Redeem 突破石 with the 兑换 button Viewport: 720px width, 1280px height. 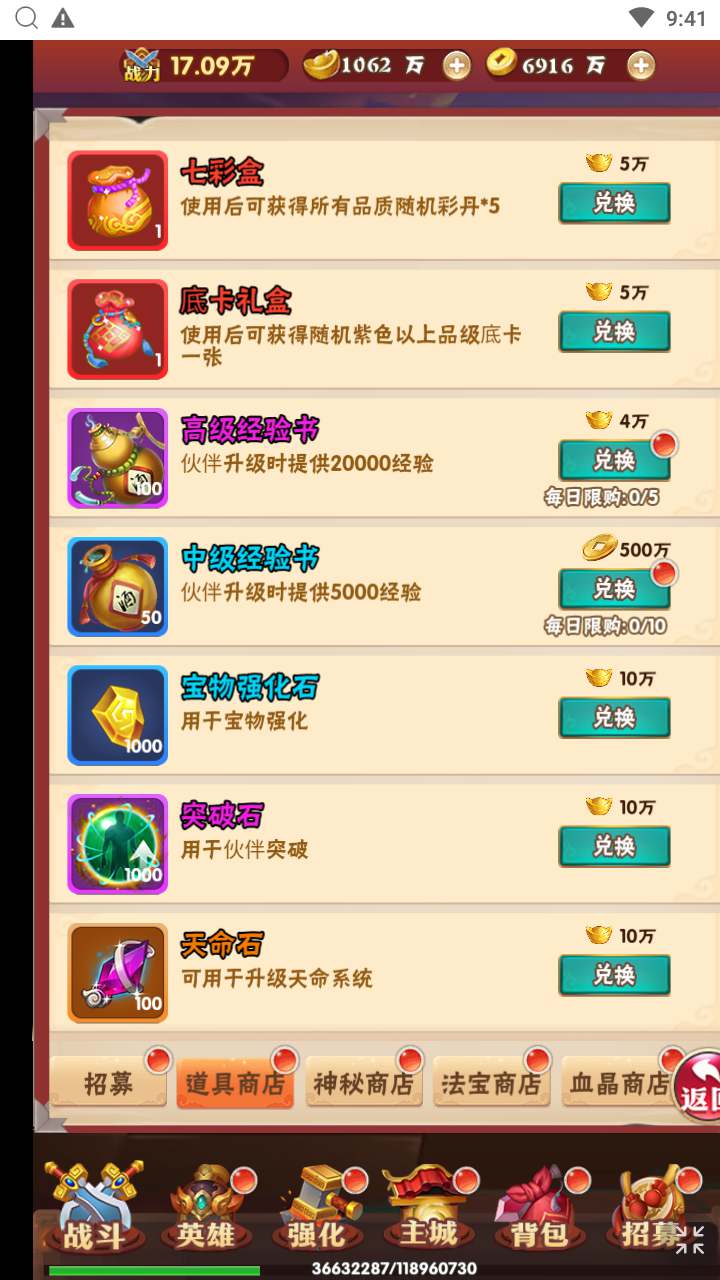[614, 846]
